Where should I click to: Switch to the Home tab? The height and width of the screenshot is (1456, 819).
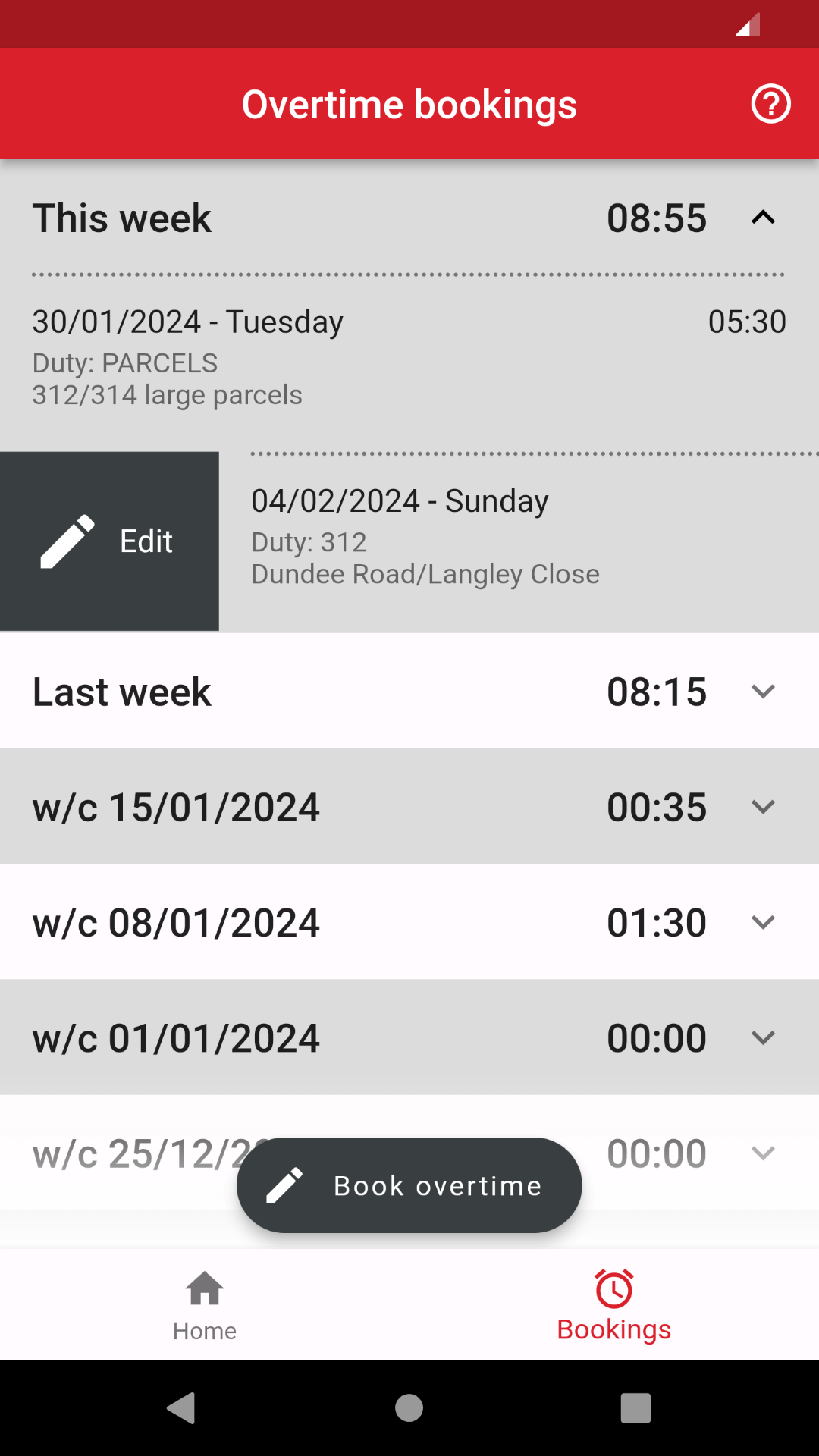(x=205, y=1305)
